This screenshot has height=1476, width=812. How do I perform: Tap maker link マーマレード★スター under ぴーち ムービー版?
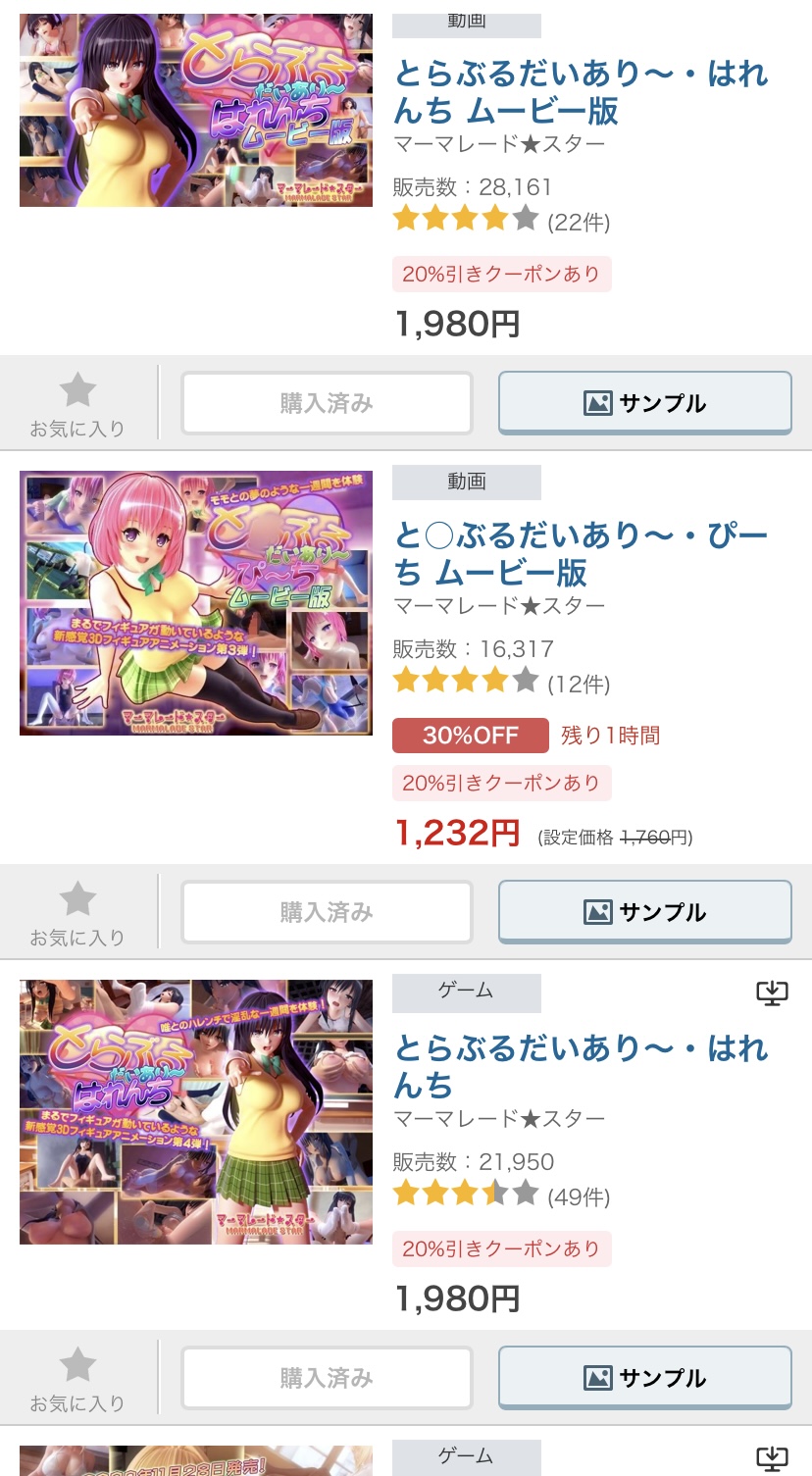(499, 606)
